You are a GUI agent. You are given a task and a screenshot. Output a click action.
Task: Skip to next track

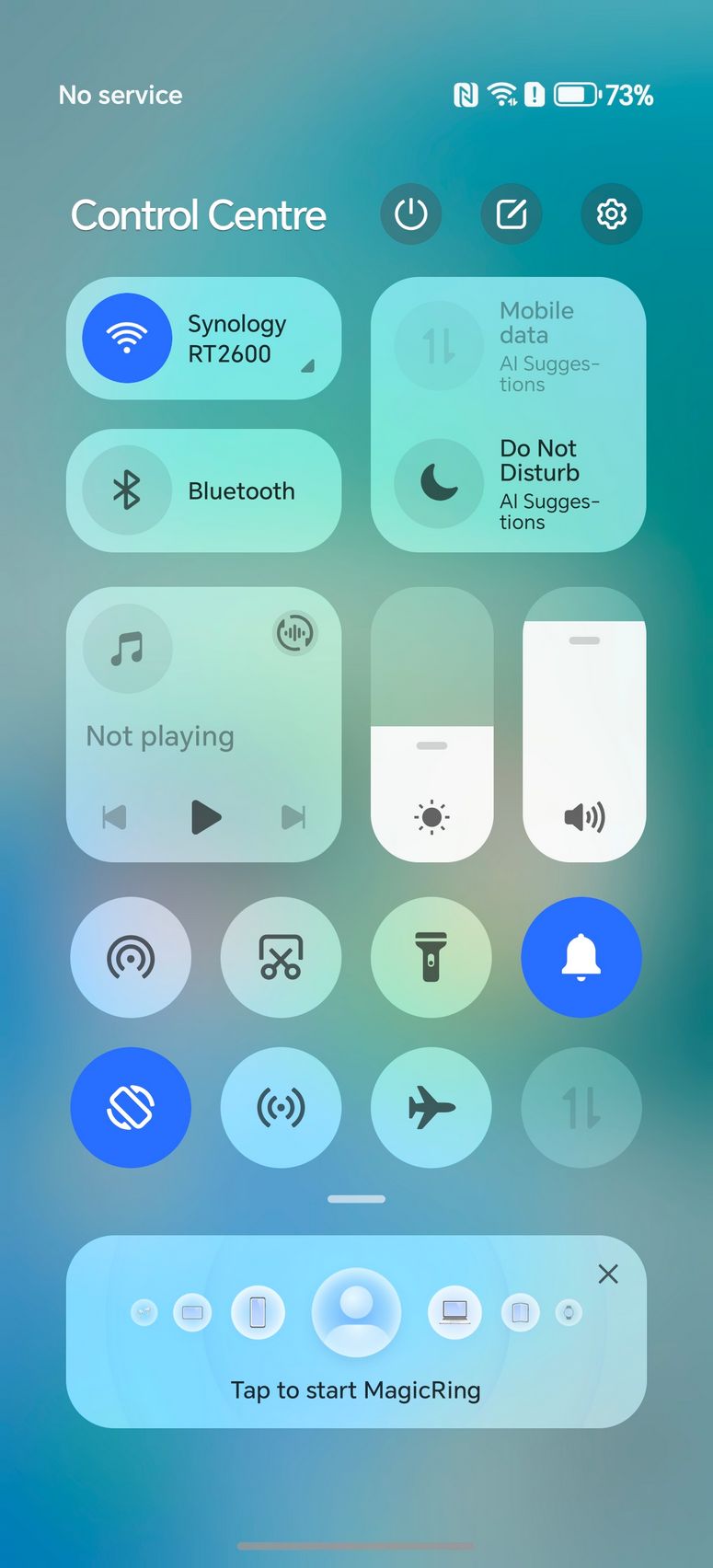(293, 816)
